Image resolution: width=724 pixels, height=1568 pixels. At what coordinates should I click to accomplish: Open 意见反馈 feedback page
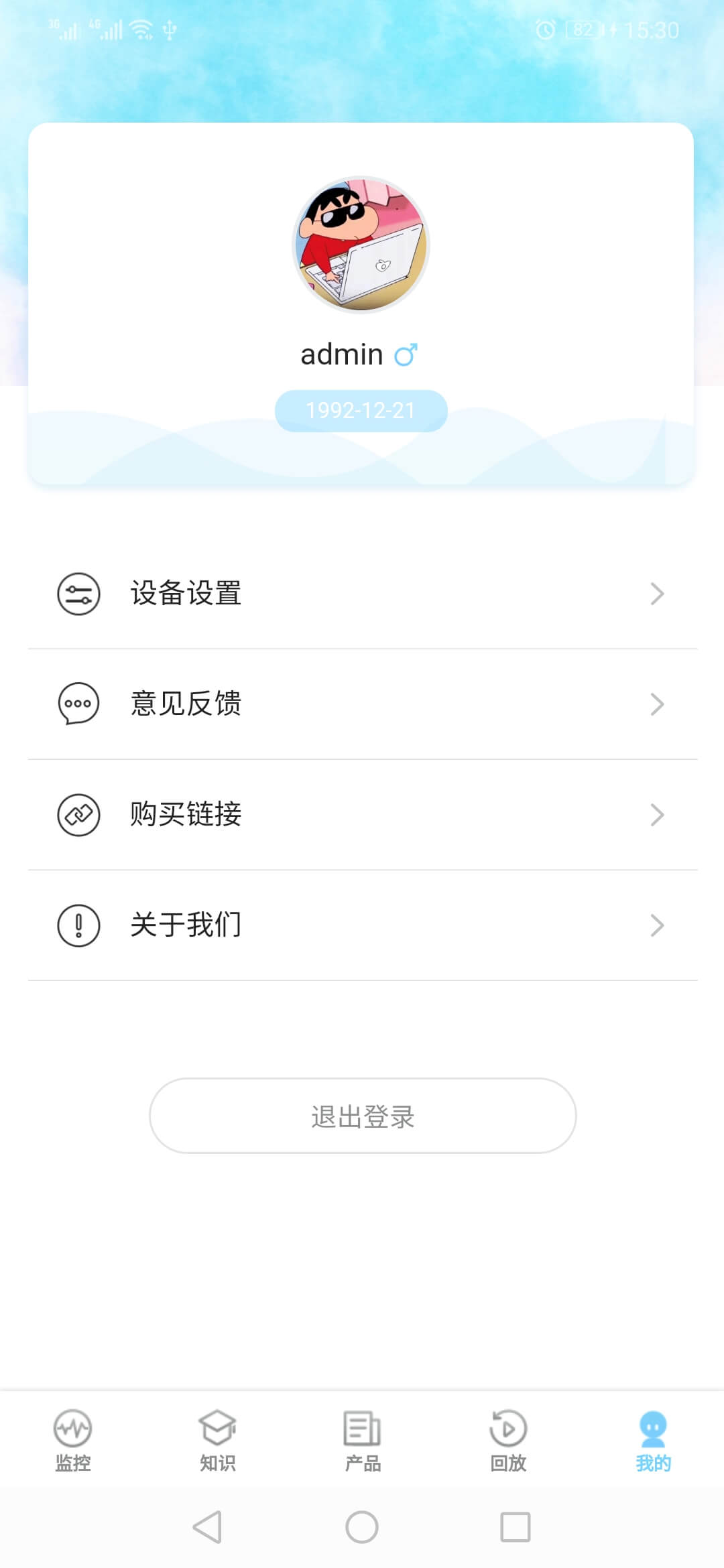[x=362, y=704]
